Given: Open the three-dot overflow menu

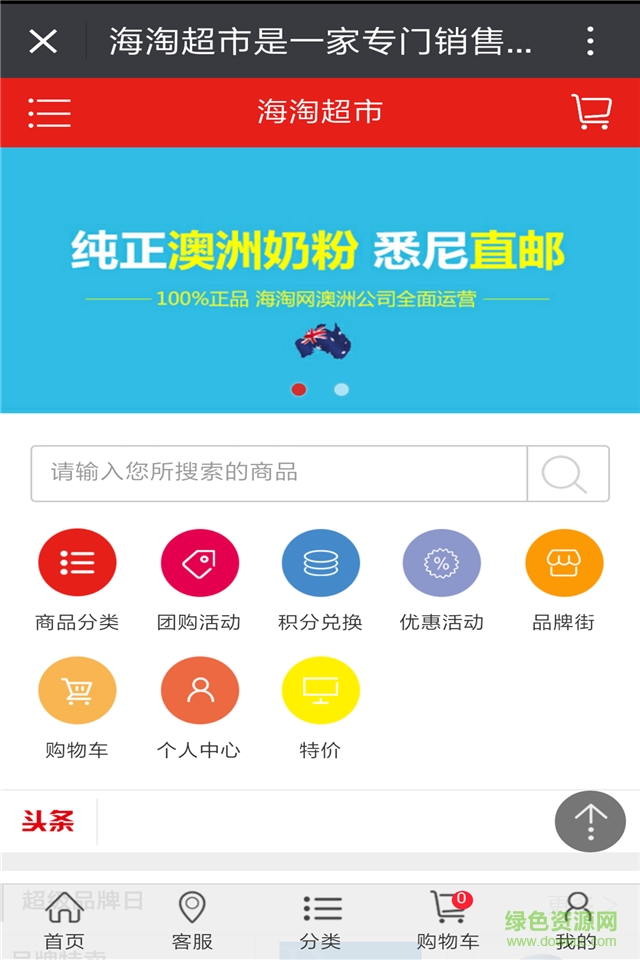Looking at the screenshot, I should [590, 41].
